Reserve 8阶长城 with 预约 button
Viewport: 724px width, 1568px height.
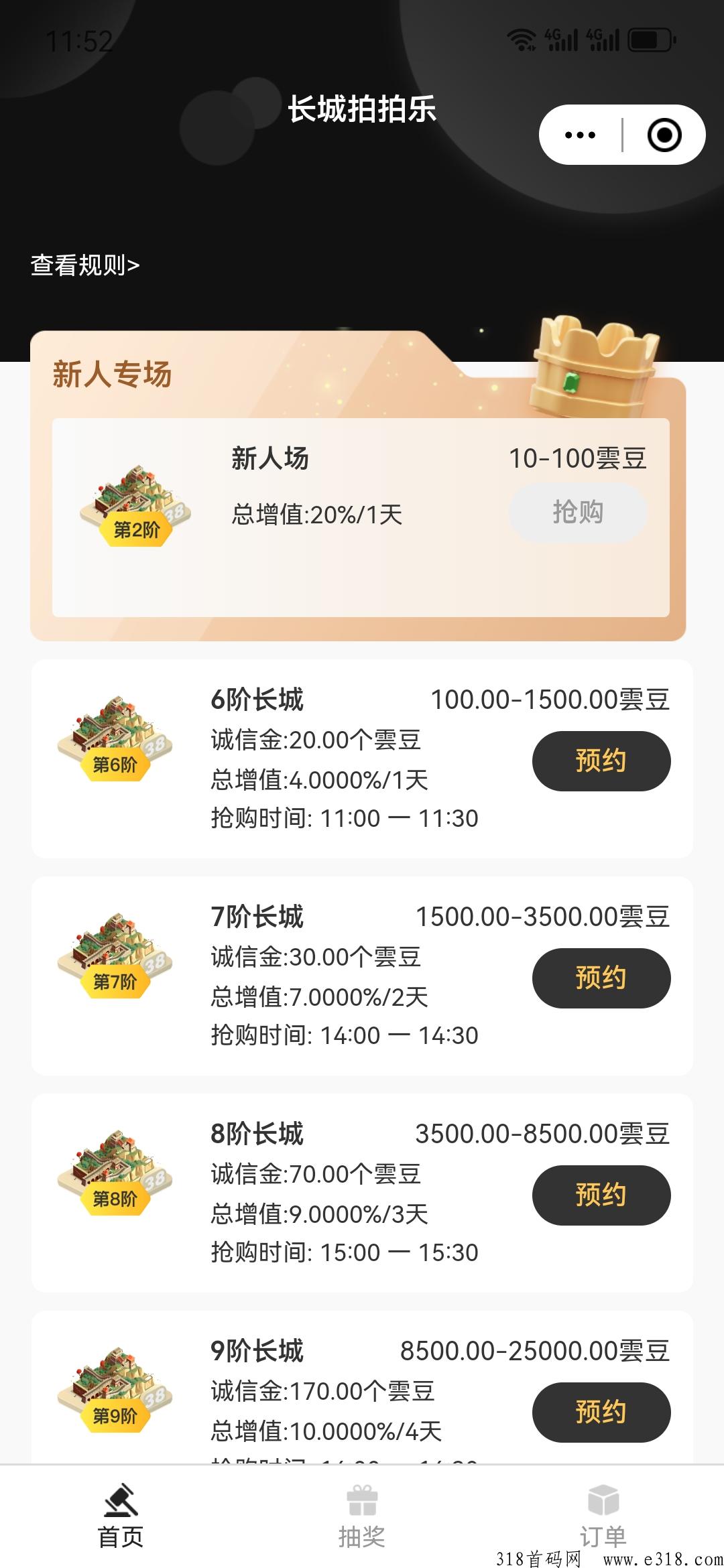click(x=601, y=1195)
